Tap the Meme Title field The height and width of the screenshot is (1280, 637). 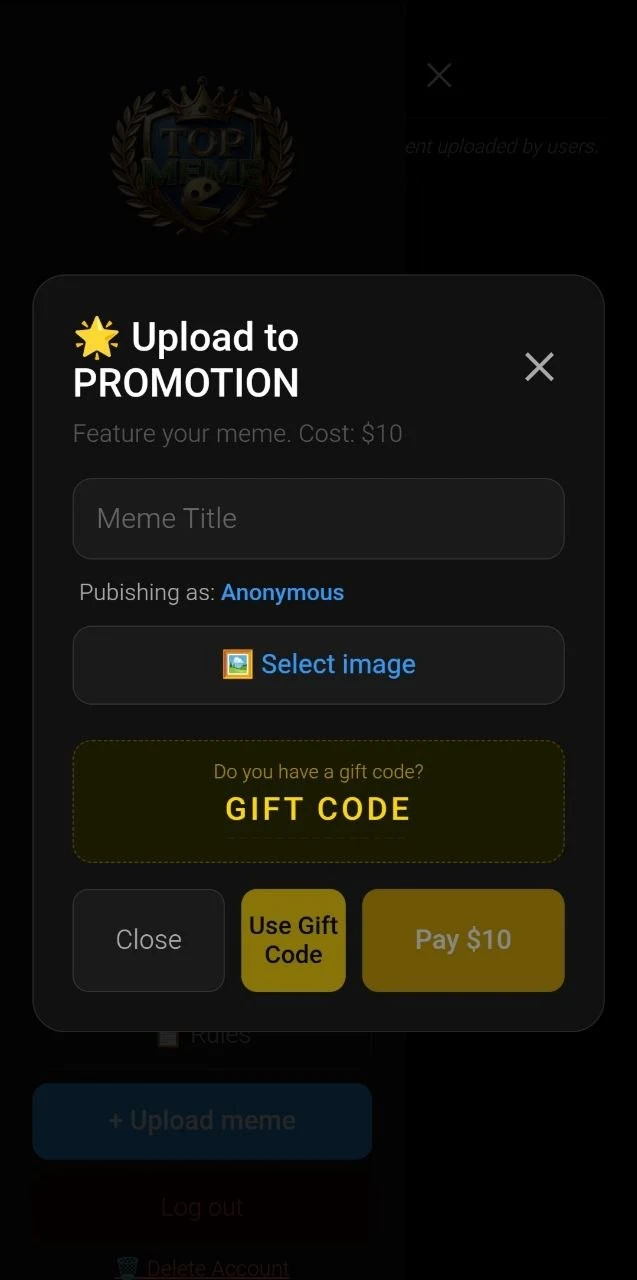tap(318, 518)
